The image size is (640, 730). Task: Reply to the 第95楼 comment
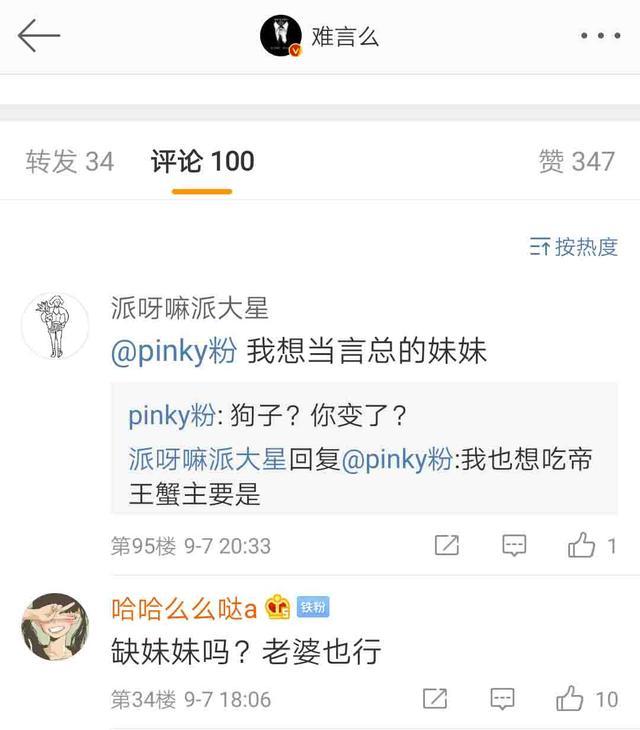click(514, 546)
